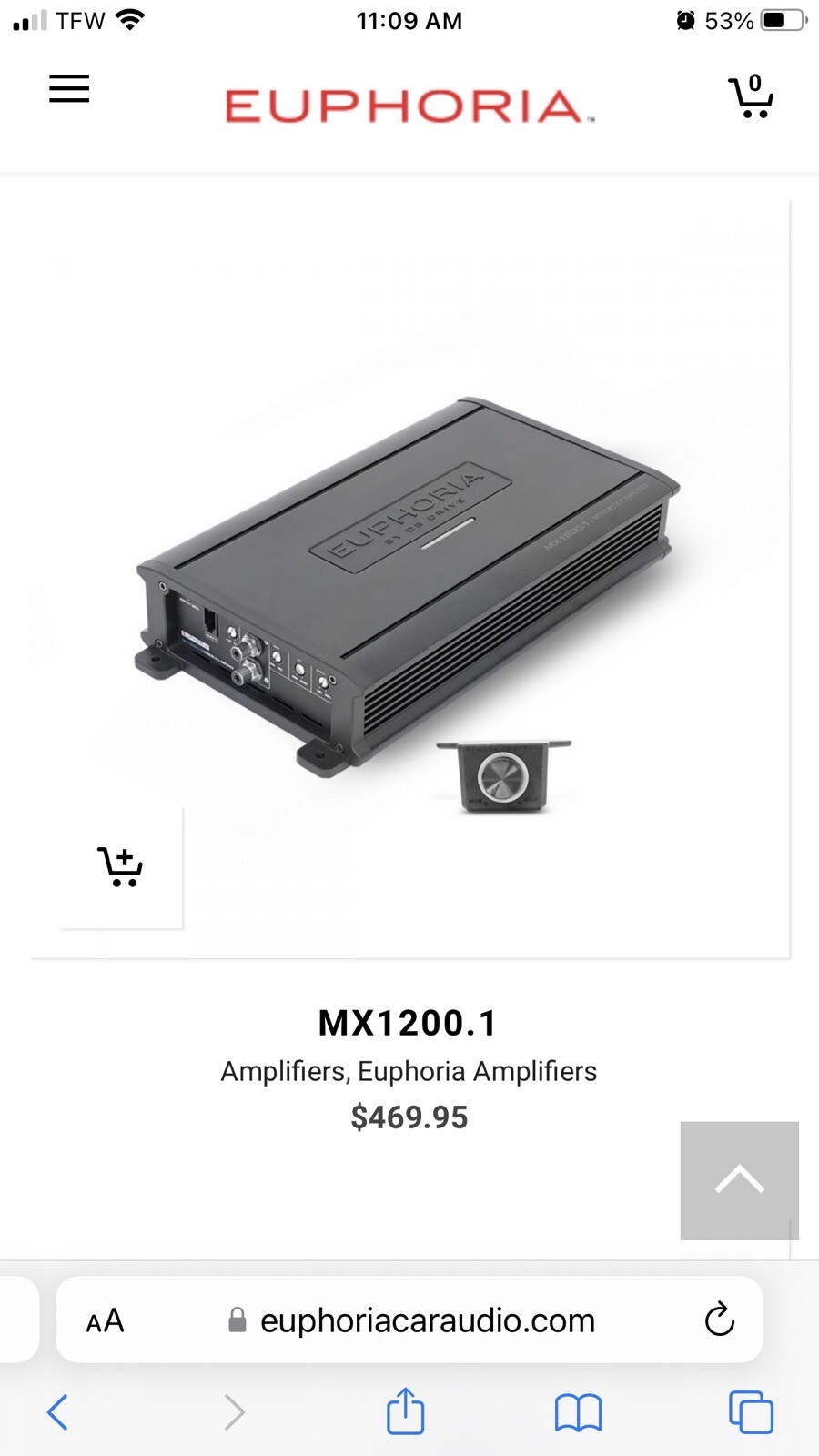This screenshot has width=819, height=1456.
Task: Tap the euphoriacaraudio.com address bar
Action: point(426,1320)
